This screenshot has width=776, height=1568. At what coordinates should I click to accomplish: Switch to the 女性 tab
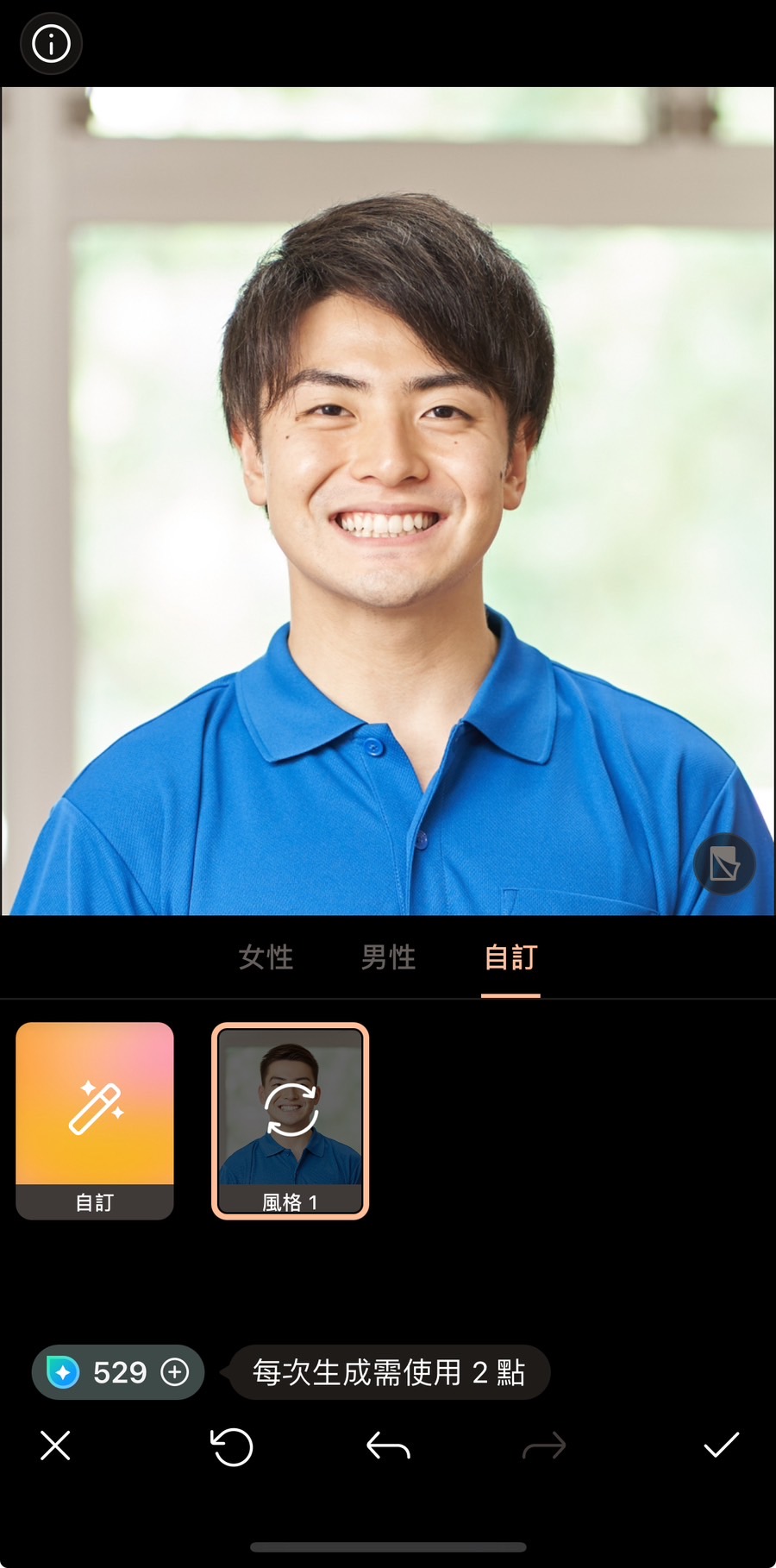(x=266, y=957)
